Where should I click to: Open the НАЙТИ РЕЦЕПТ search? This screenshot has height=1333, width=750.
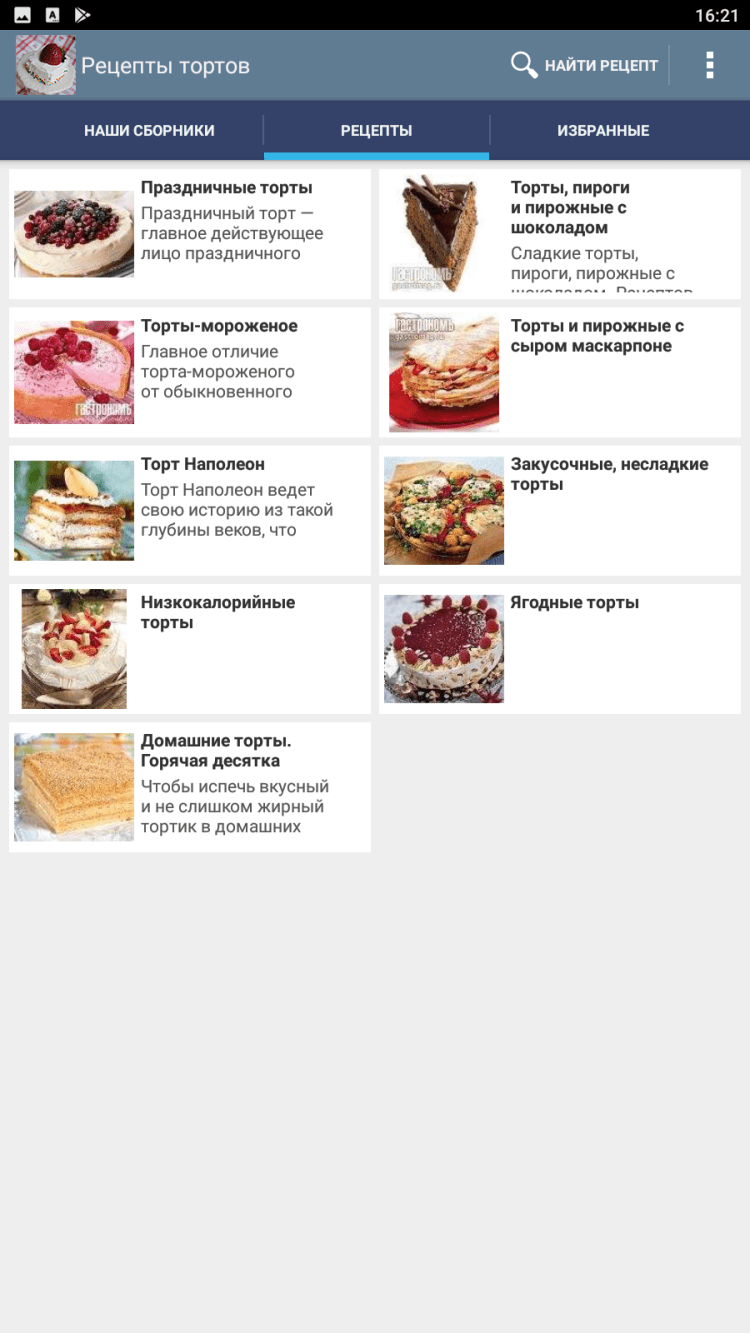coord(585,66)
